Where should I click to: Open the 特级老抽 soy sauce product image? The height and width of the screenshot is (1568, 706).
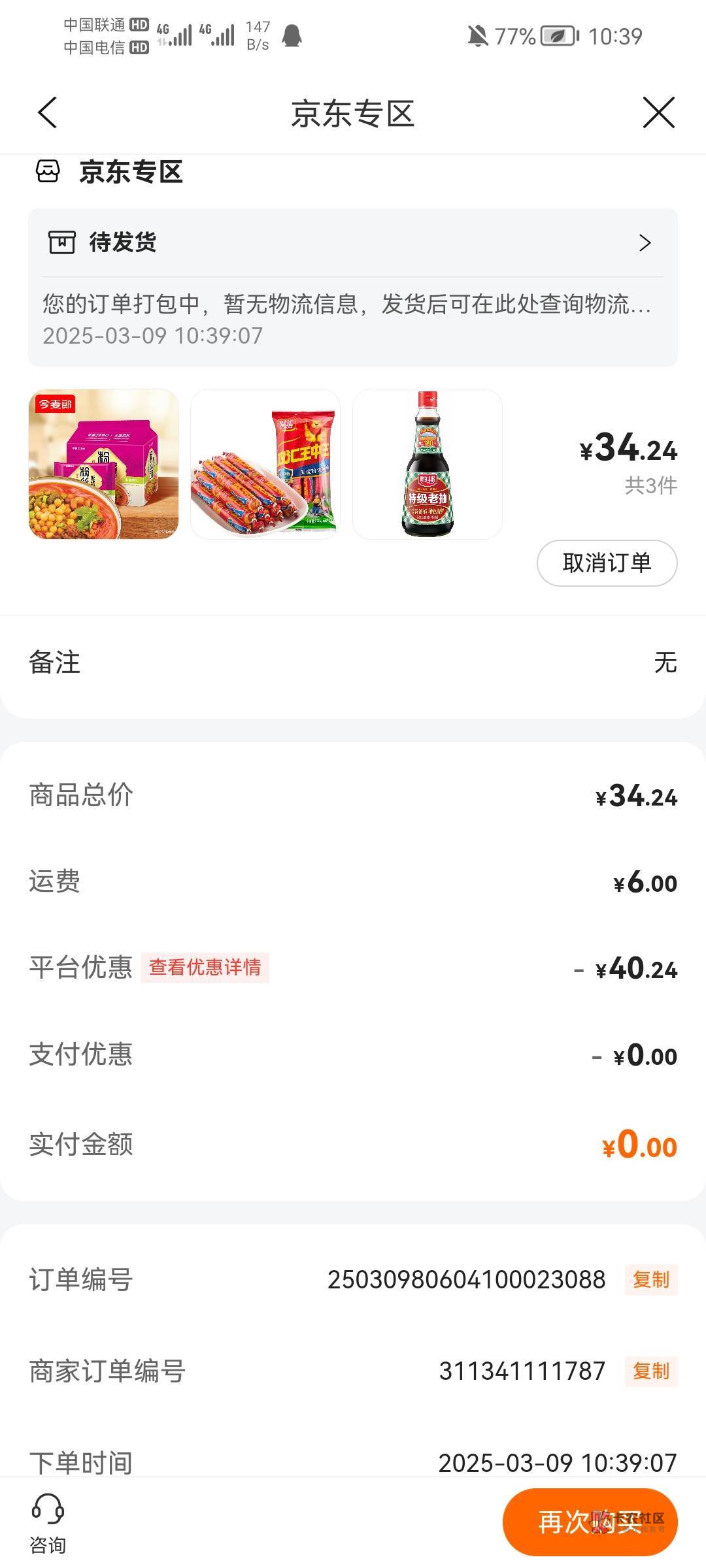(427, 464)
